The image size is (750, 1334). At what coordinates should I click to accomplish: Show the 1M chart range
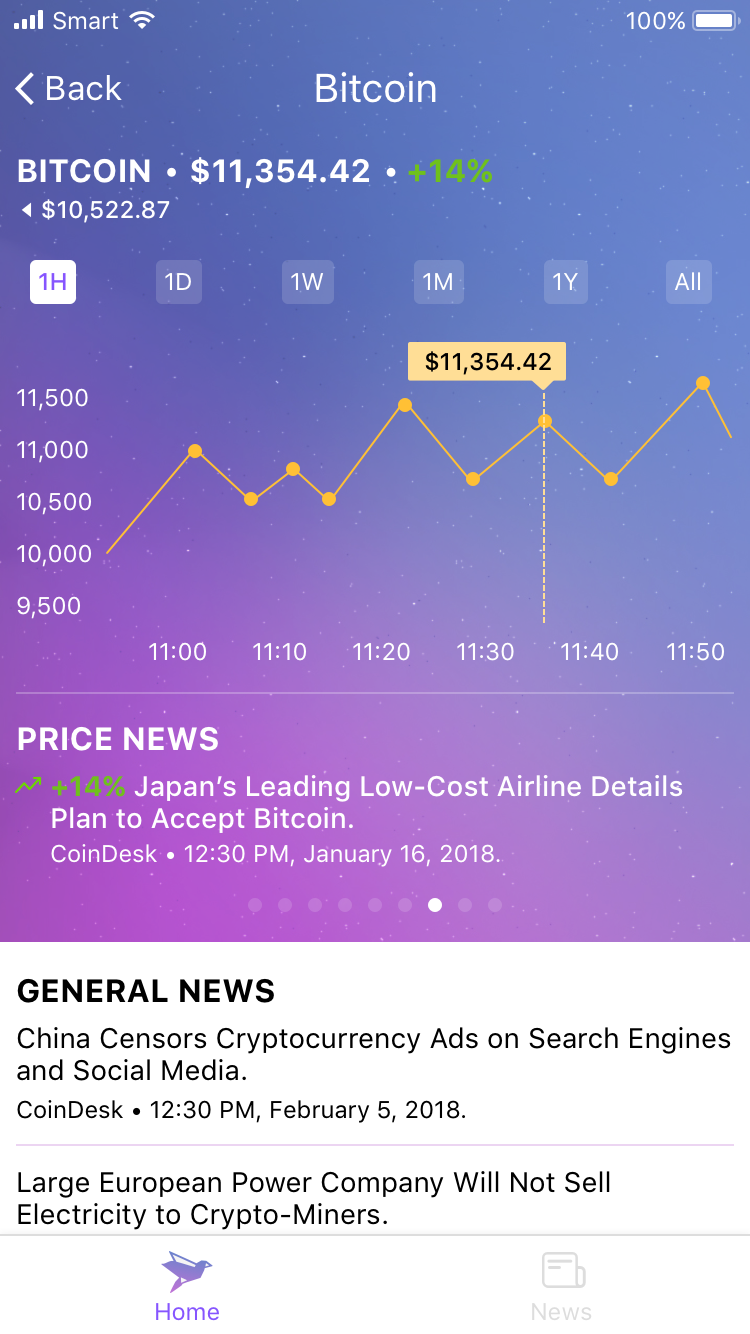click(438, 282)
